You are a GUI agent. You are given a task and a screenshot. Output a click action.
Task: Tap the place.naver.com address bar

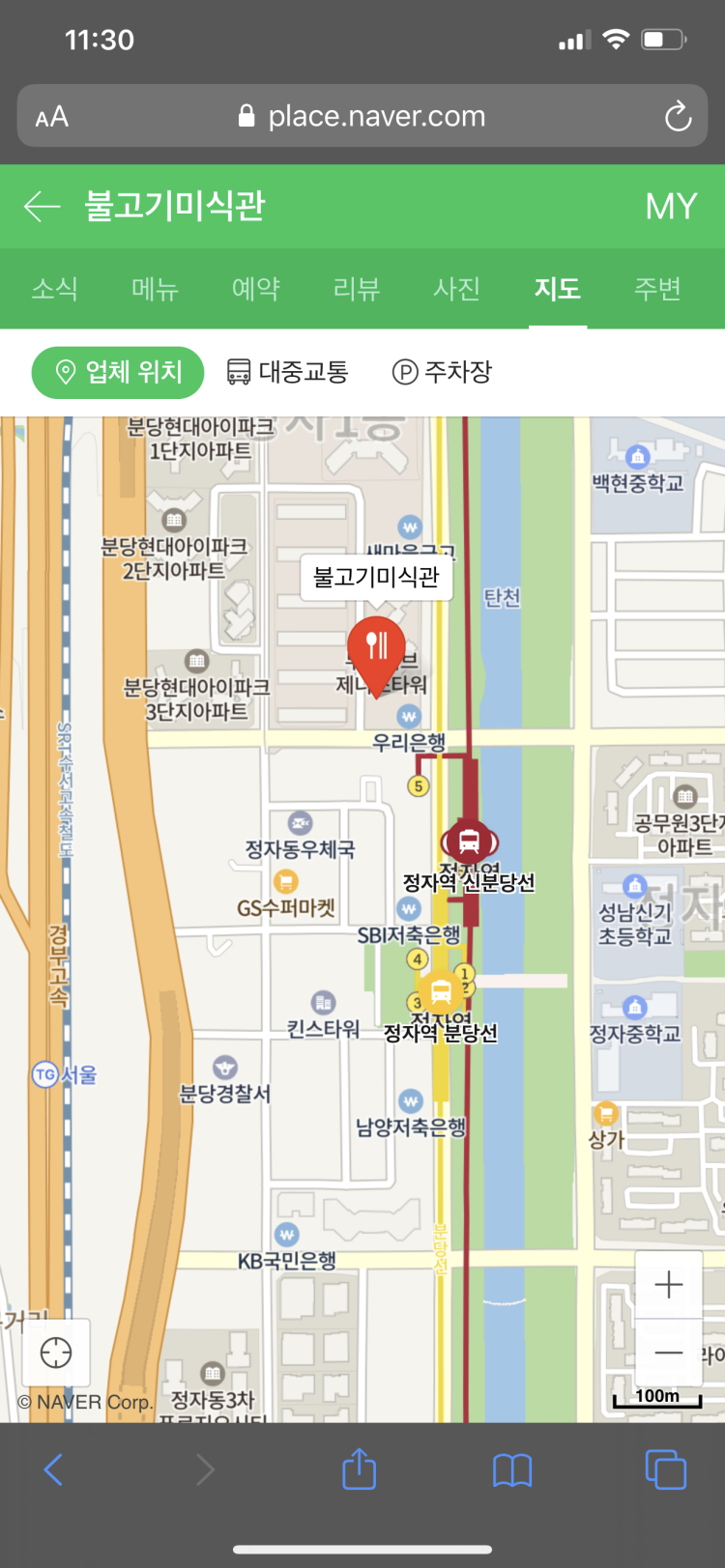click(362, 117)
